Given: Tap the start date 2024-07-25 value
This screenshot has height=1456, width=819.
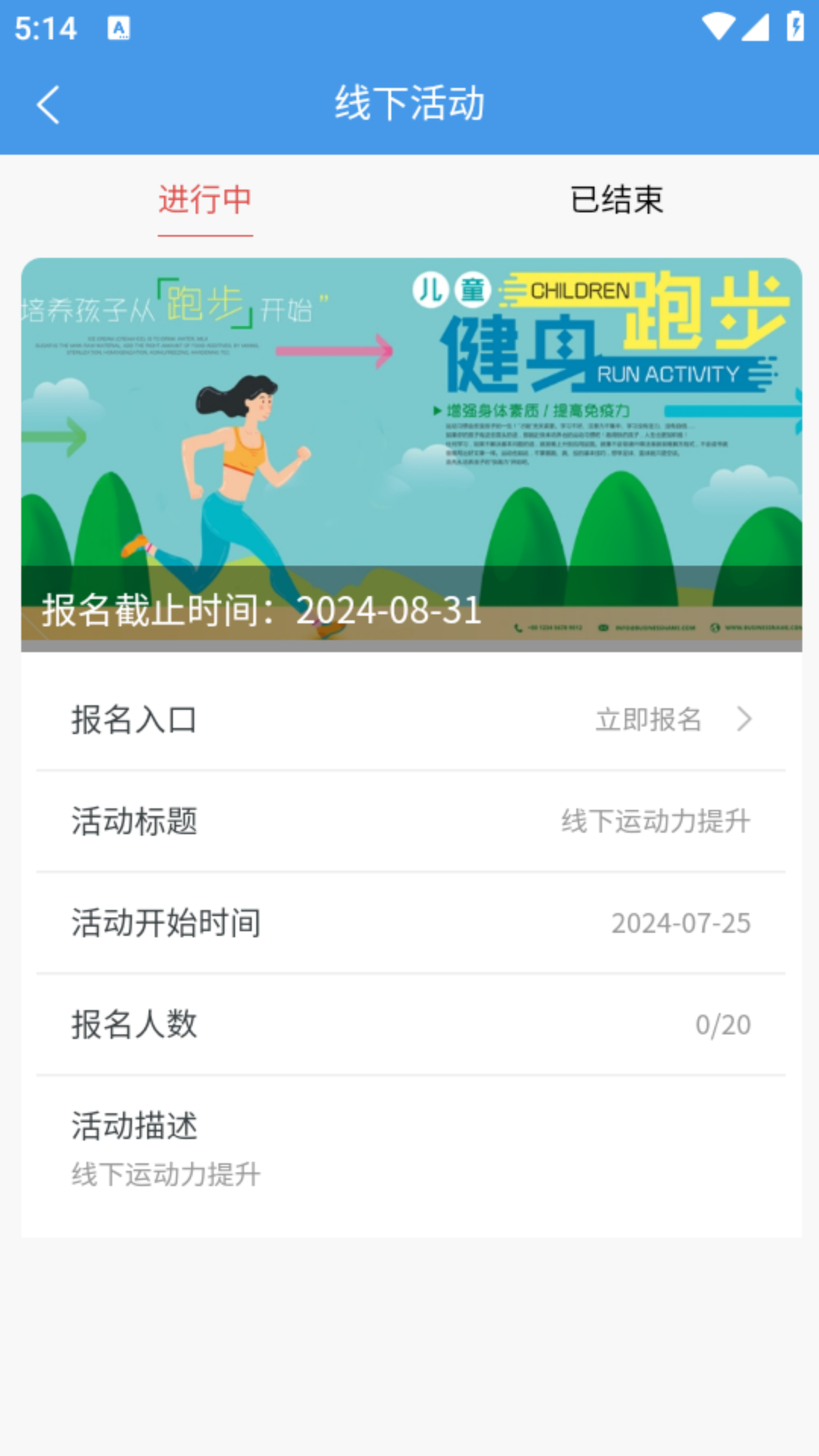Looking at the screenshot, I should [681, 924].
